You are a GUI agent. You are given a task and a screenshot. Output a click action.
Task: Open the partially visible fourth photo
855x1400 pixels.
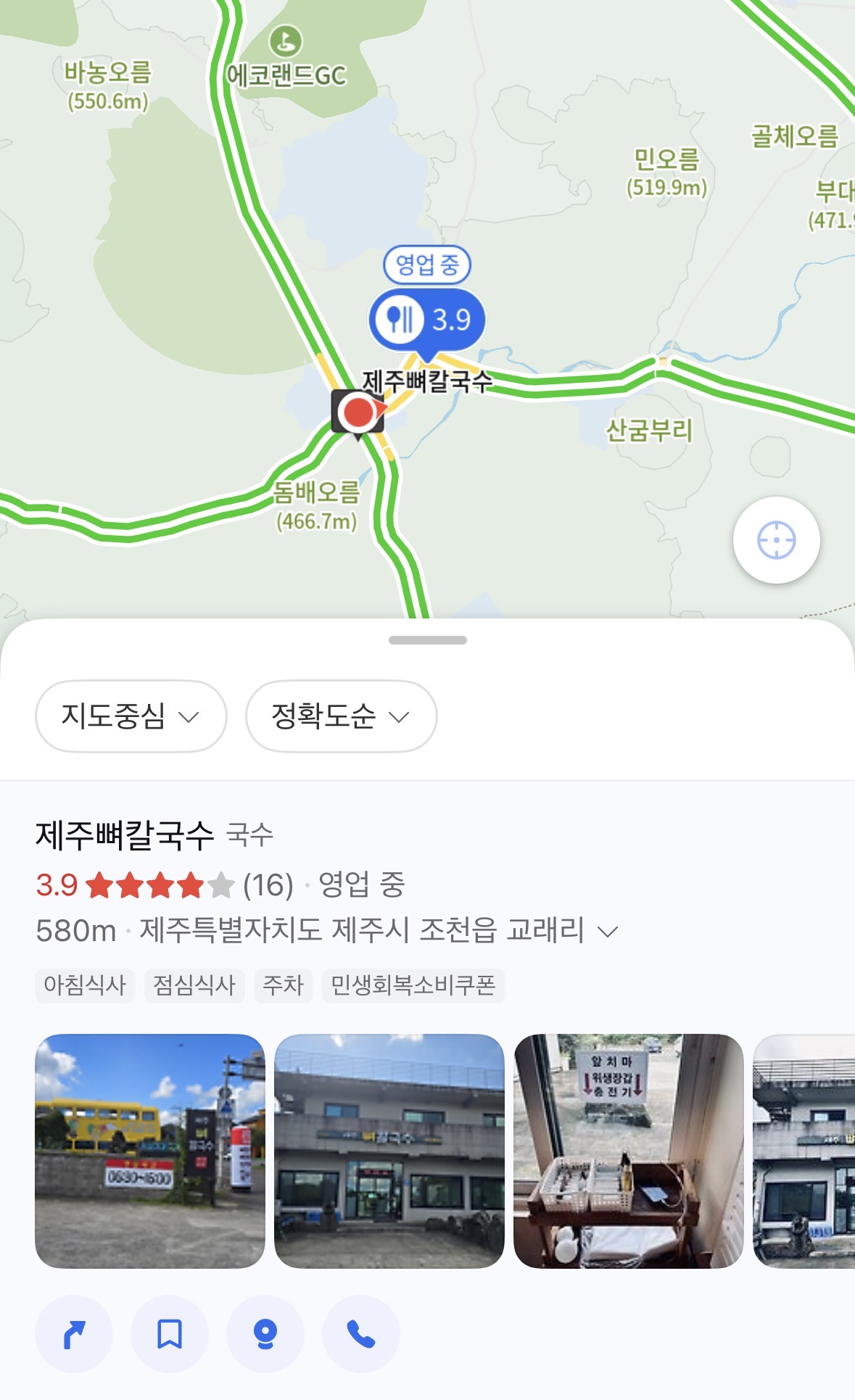coord(804,1151)
